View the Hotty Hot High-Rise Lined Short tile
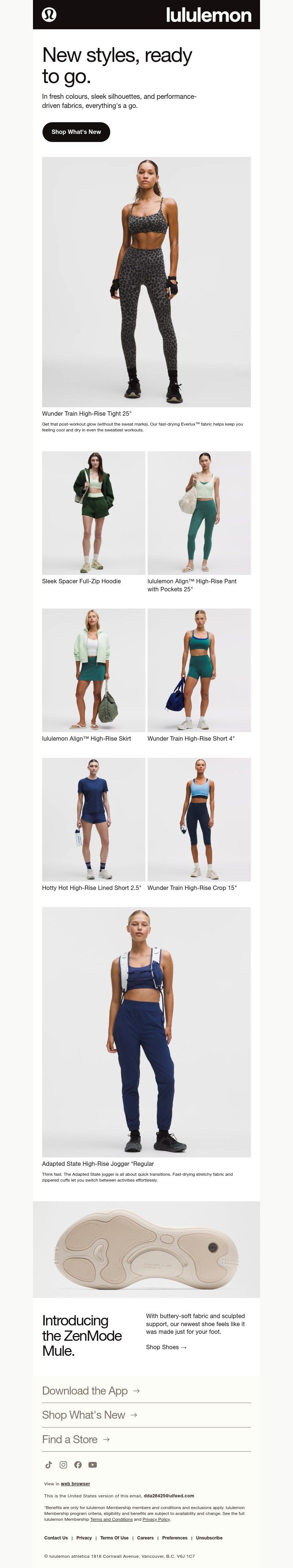 pos(93,819)
